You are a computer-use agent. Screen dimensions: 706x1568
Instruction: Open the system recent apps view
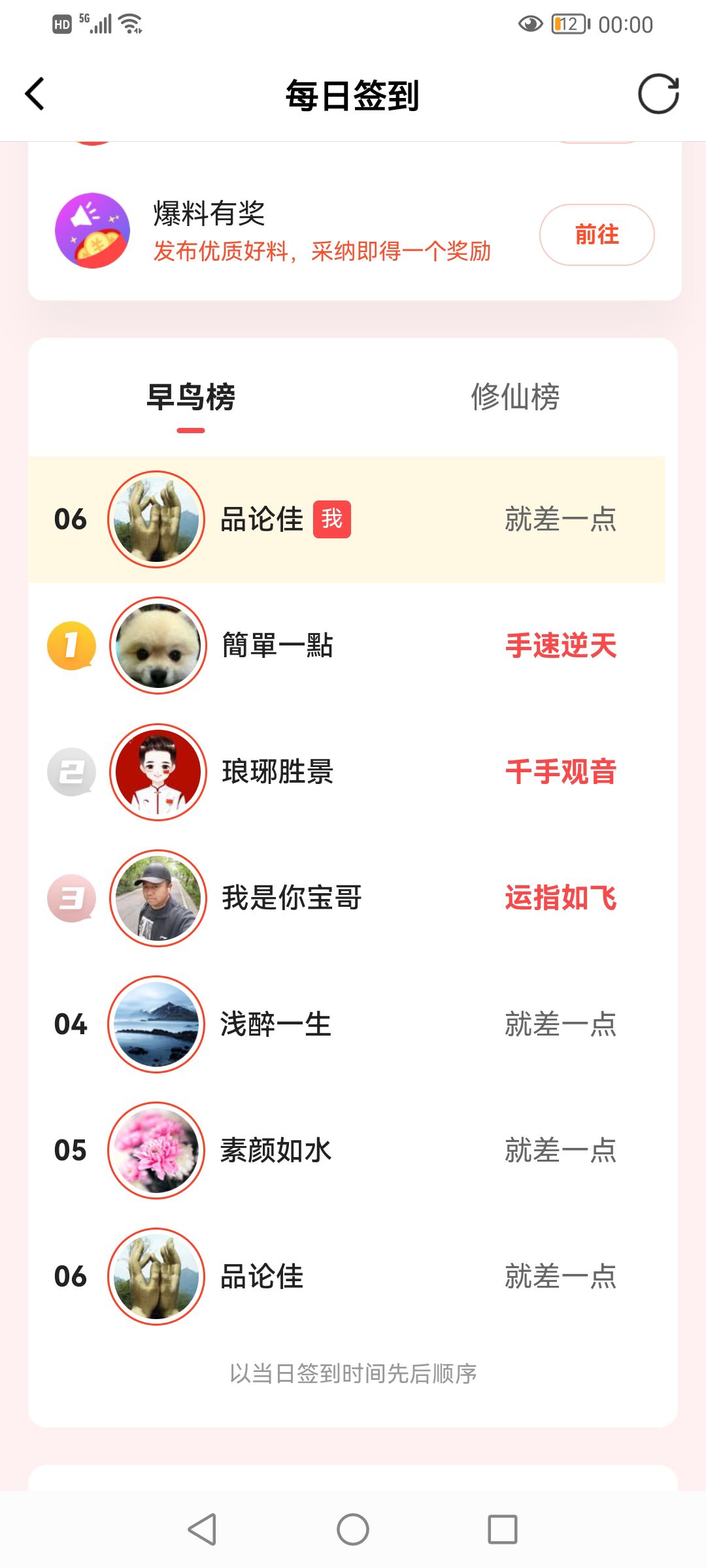[503, 1529]
